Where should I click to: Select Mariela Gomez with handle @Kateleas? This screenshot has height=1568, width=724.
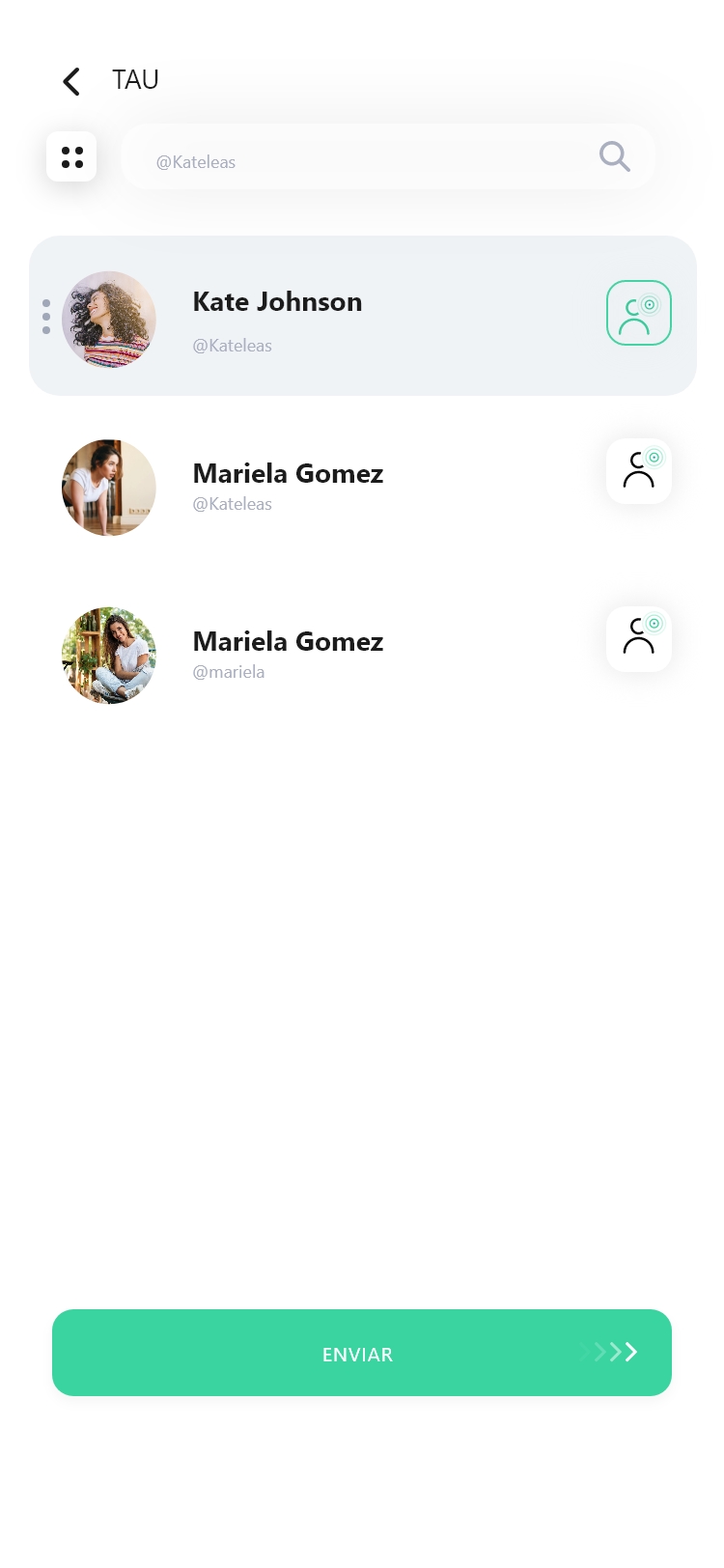pos(288,486)
